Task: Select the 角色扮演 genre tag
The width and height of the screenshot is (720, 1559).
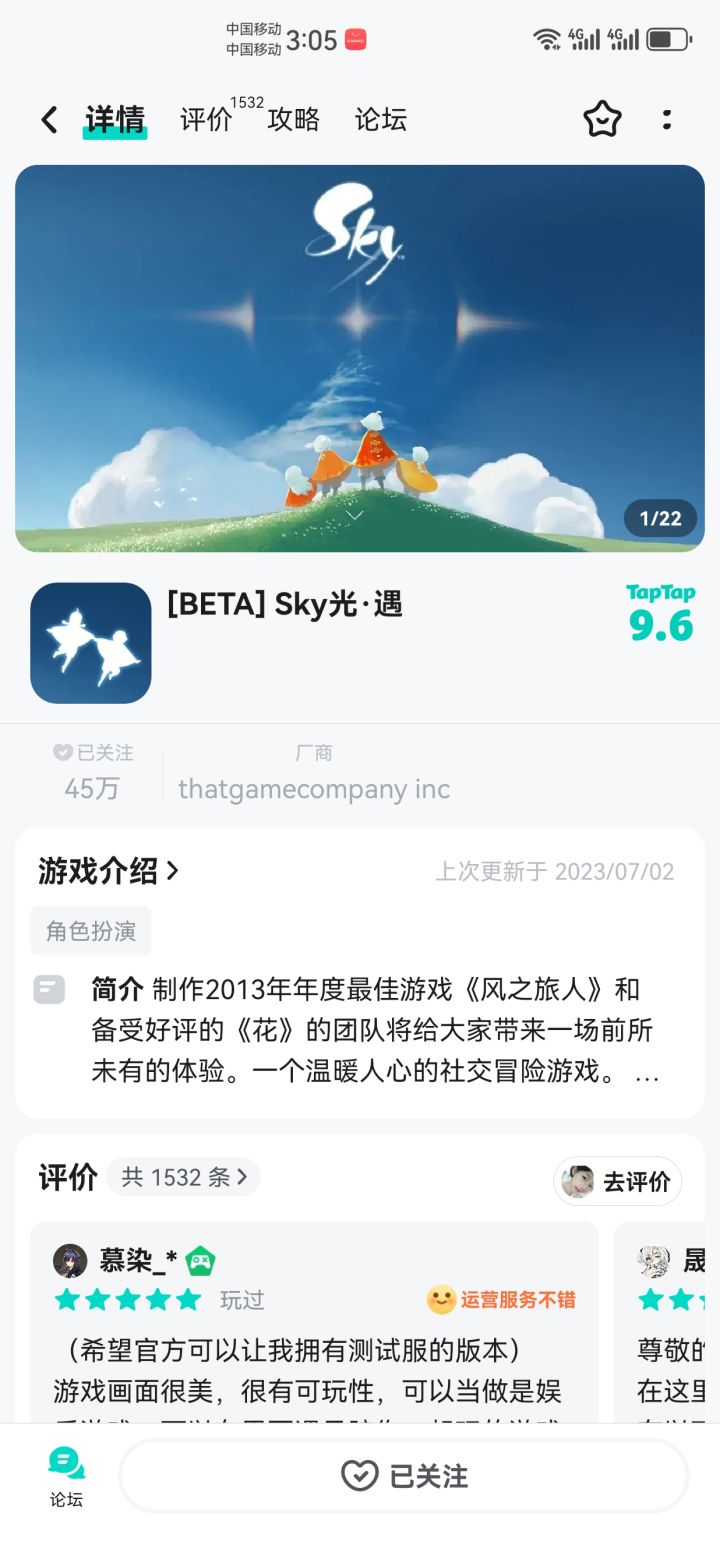Action: (90, 930)
